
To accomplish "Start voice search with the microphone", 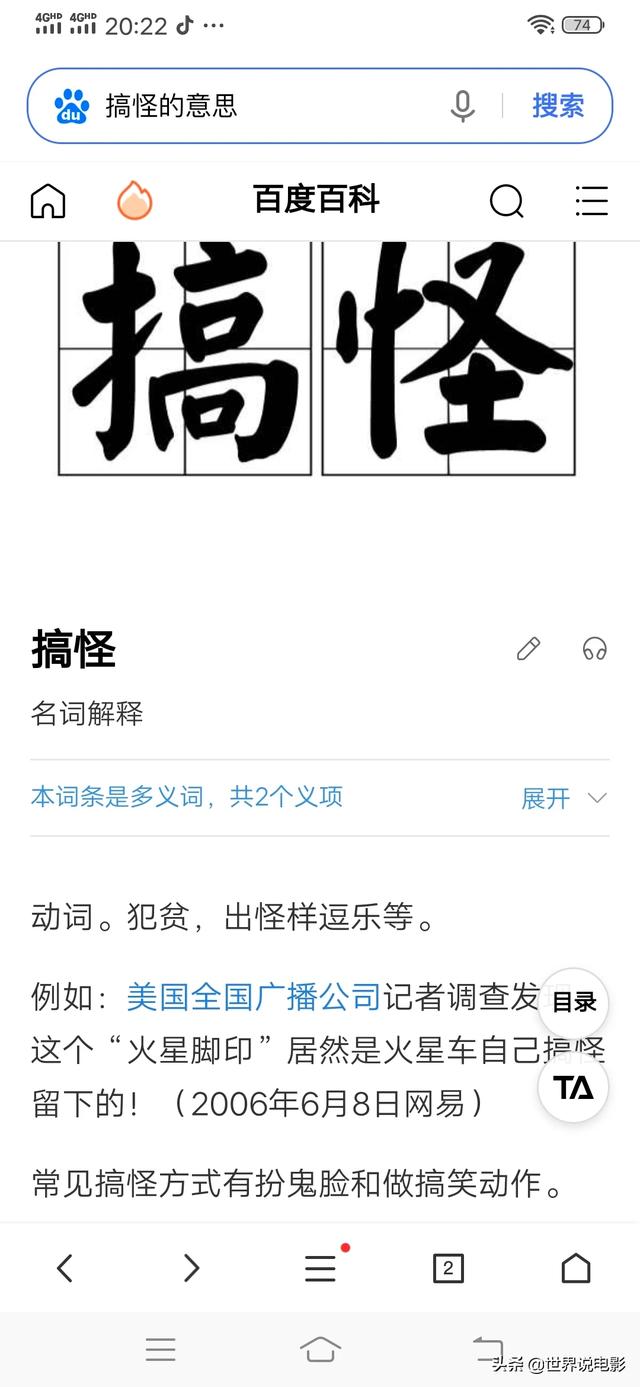I will (462, 106).
